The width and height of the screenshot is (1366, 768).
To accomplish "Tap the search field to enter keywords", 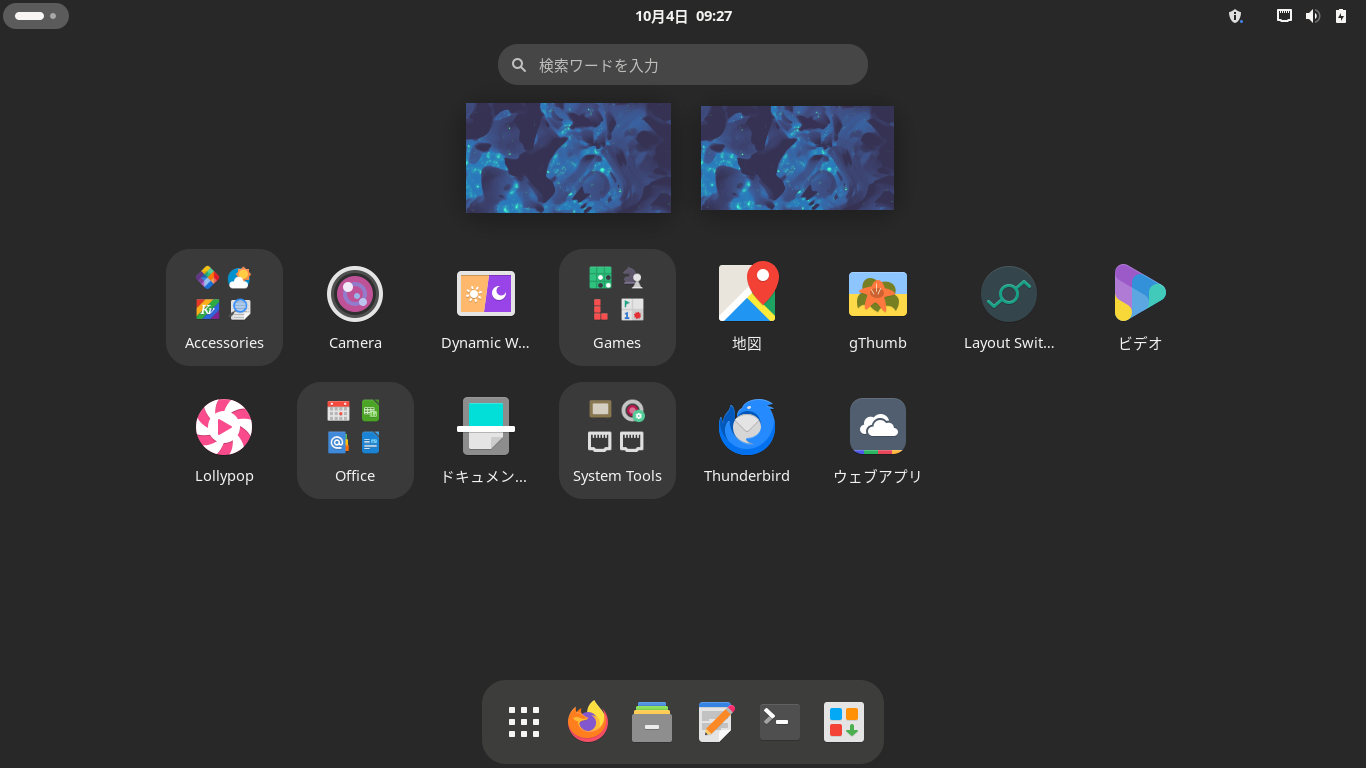I will coord(682,65).
